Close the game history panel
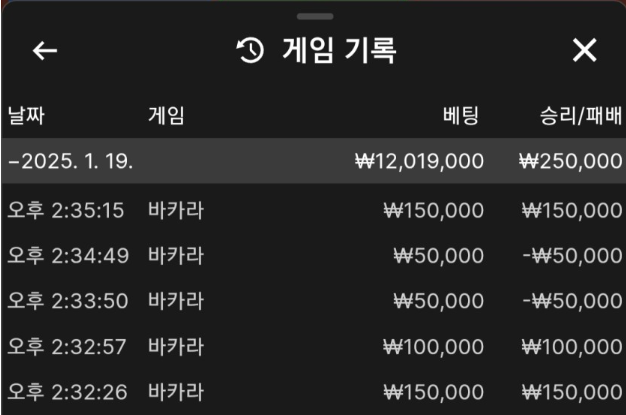 click(x=584, y=52)
